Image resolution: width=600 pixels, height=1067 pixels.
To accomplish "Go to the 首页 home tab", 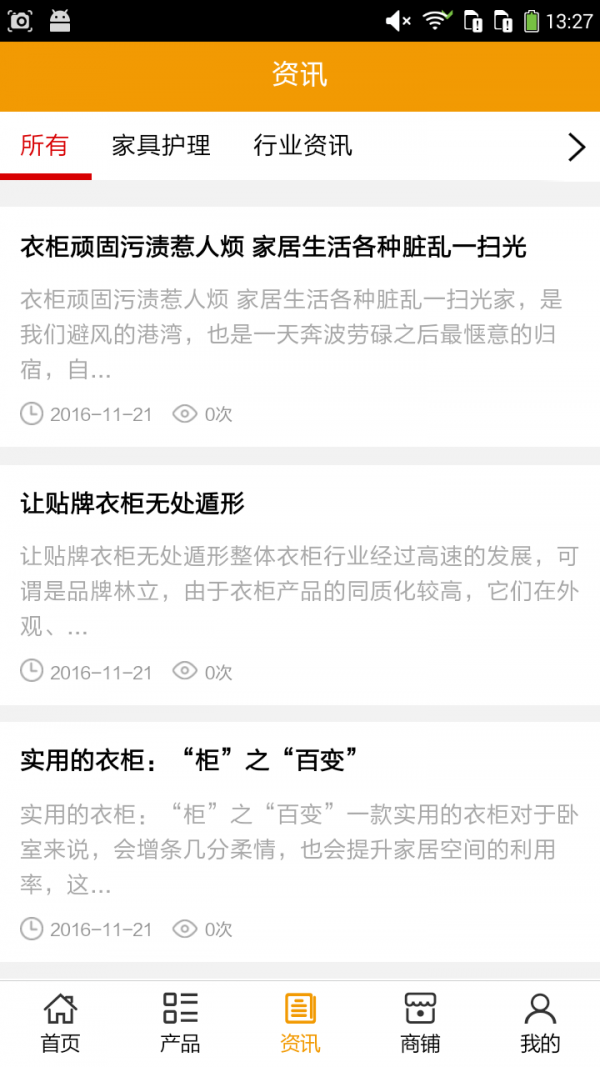I will tap(60, 1023).
